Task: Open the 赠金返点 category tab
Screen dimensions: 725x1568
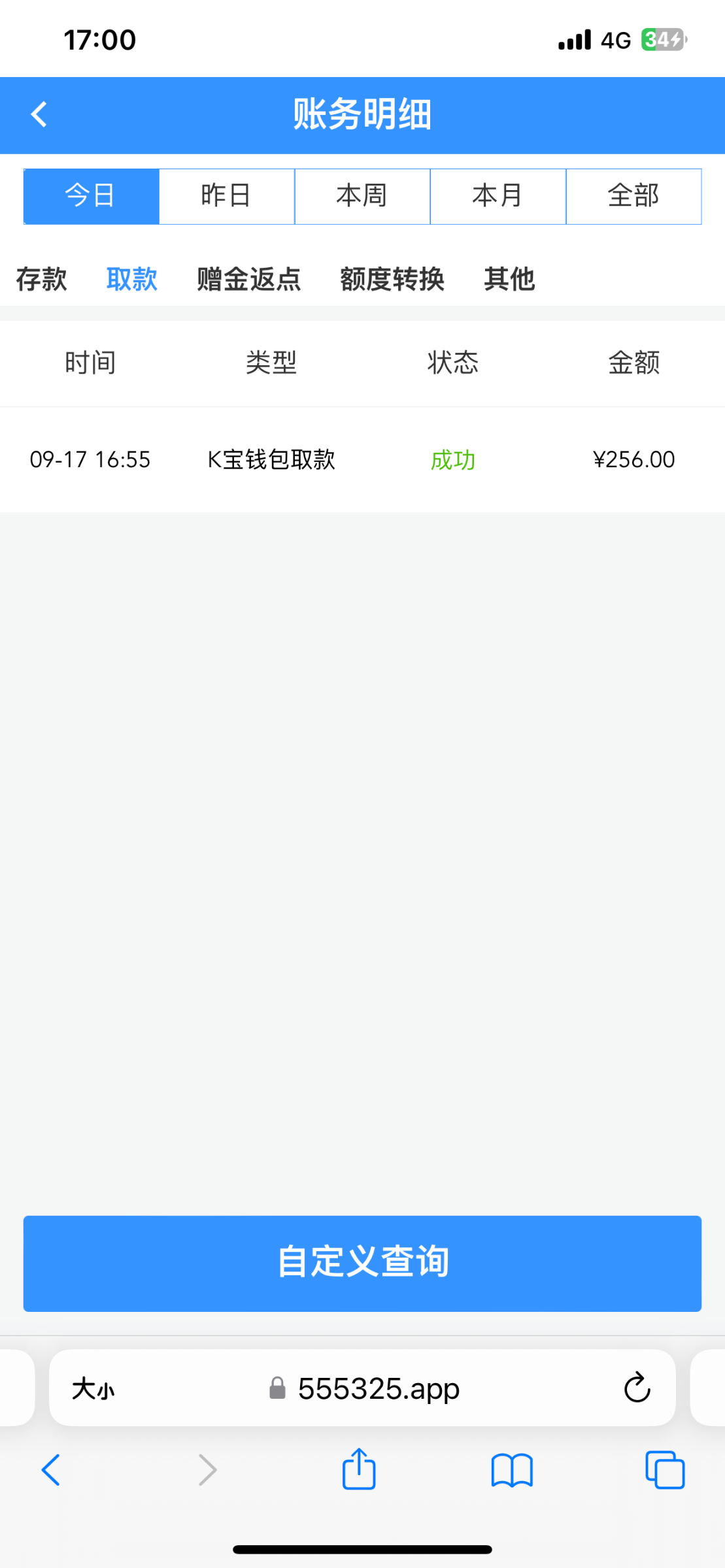Action: point(247,279)
